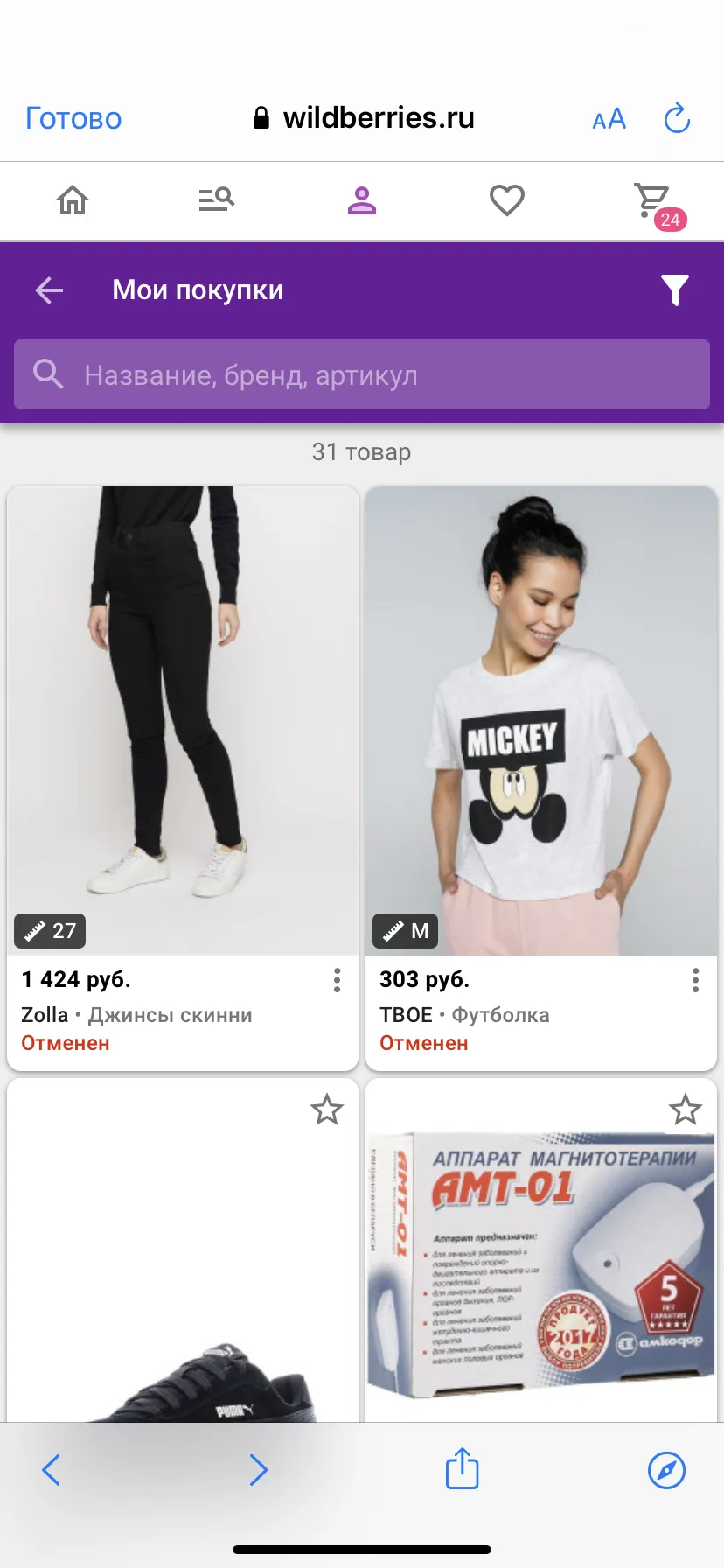Go back from Мои покупки
The width and height of the screenshot is (724, 1568).
(x=49, y=290)
